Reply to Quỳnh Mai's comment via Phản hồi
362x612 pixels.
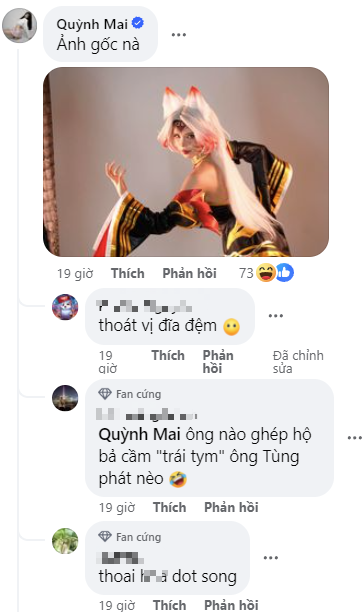[x=189, y=273]
